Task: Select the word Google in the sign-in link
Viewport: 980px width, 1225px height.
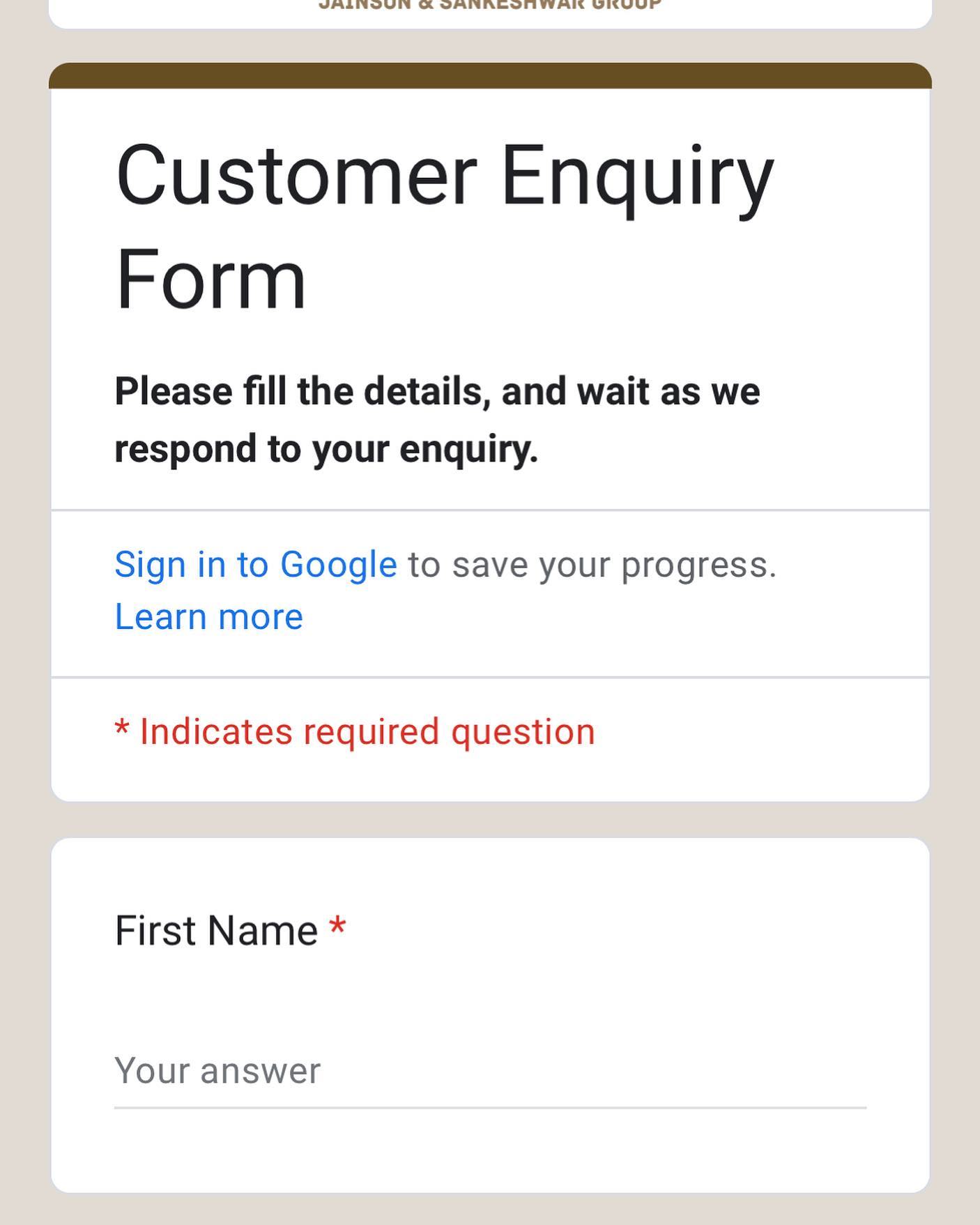Action: [339, 563]
